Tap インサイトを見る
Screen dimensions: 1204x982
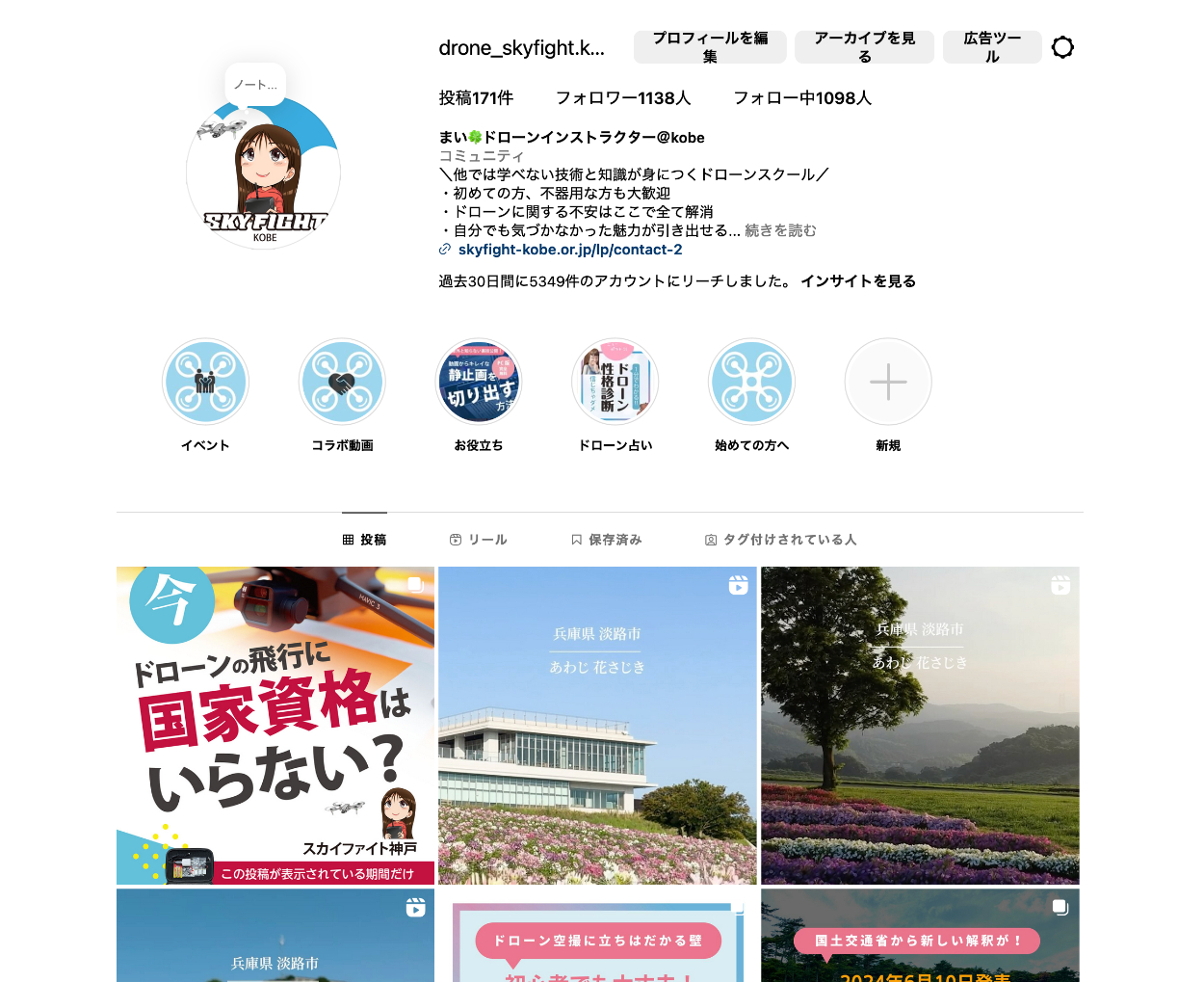click(857, 281)
